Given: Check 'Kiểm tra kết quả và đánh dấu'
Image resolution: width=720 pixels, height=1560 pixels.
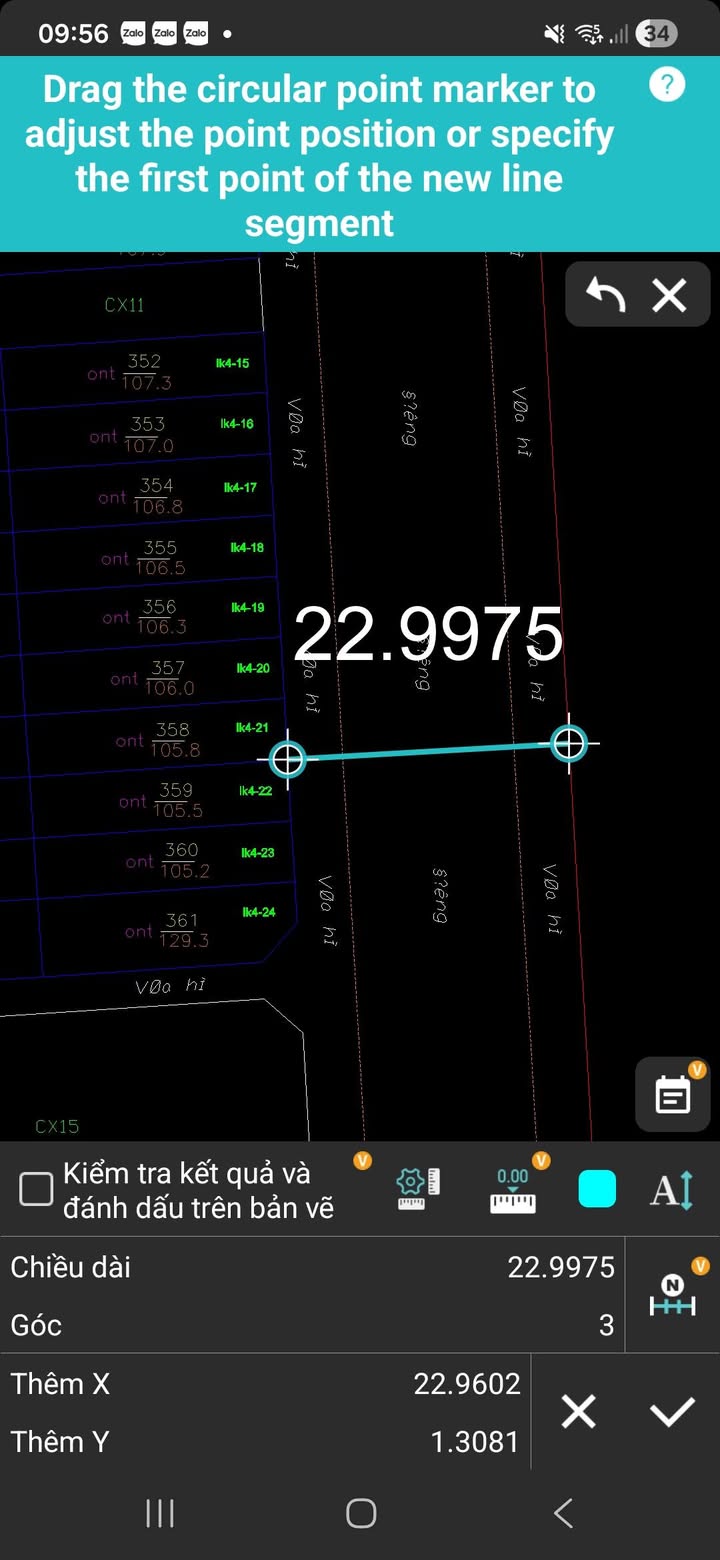Looking at the screenshot, I should coord(37,1190).
